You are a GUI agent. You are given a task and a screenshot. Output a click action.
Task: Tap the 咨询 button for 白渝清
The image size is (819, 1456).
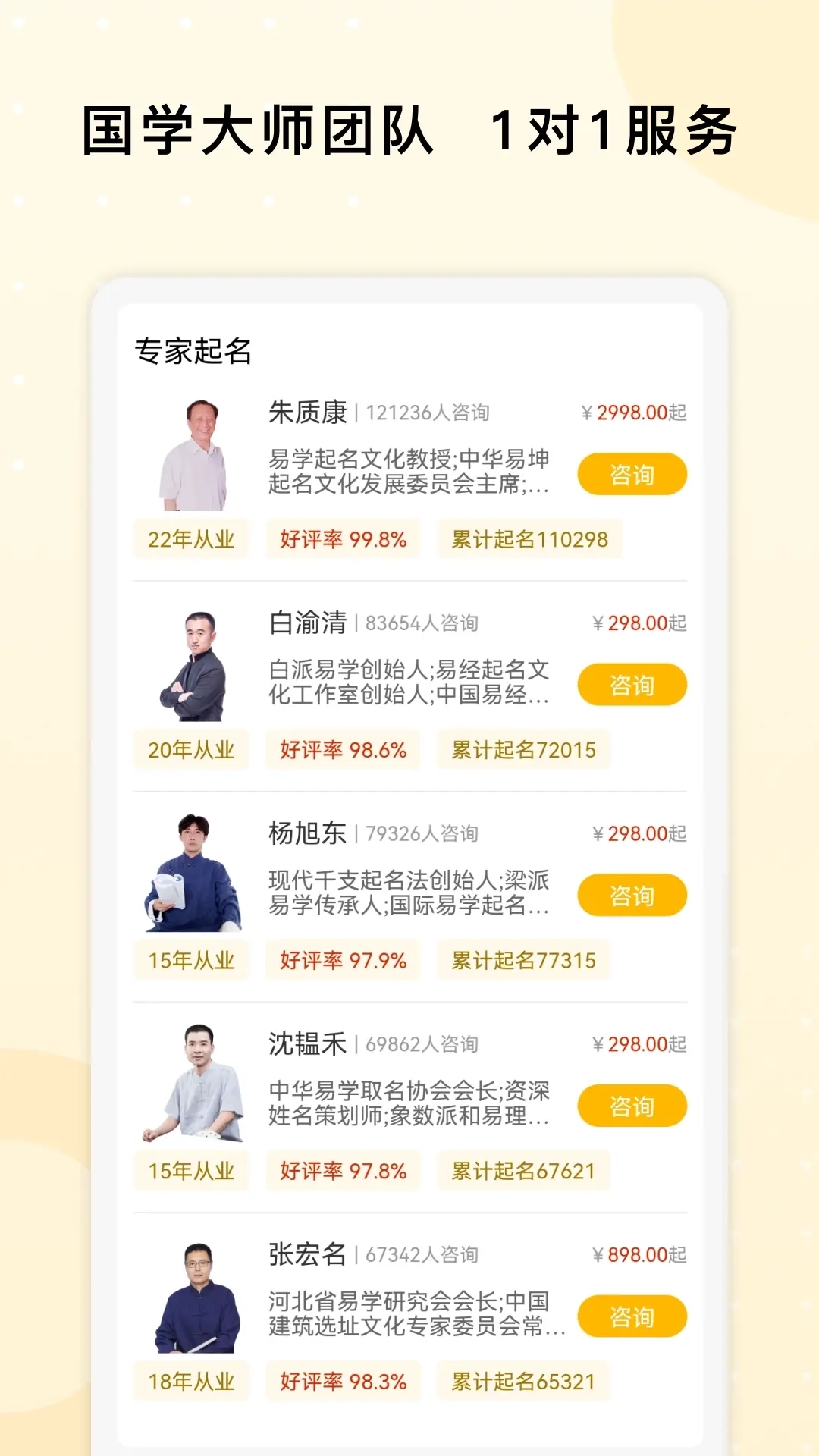pyautogui.click(x=632, y=684)
